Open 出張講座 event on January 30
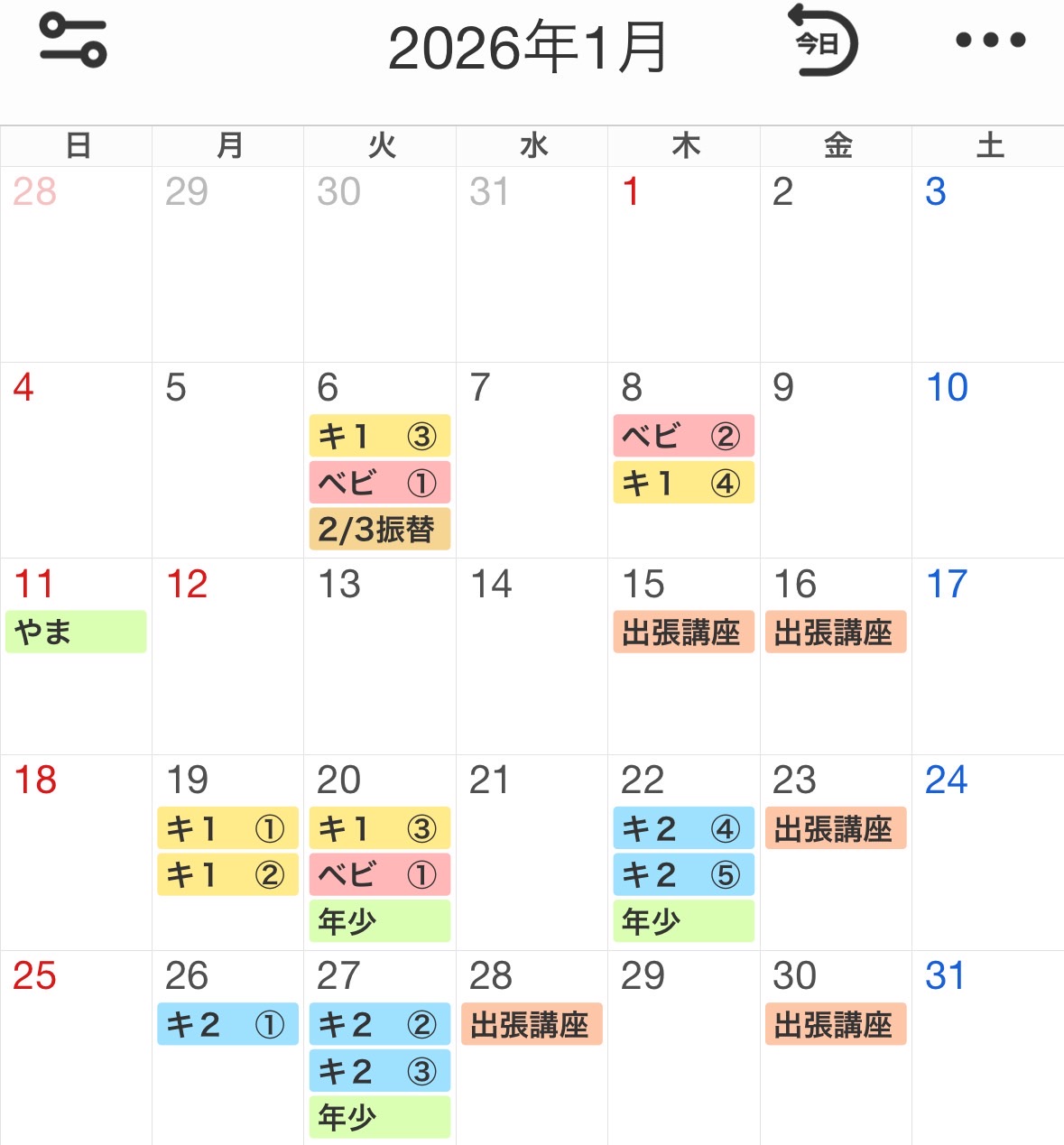Viewport: 1064px width, 1145px height. coord(835,1024)
